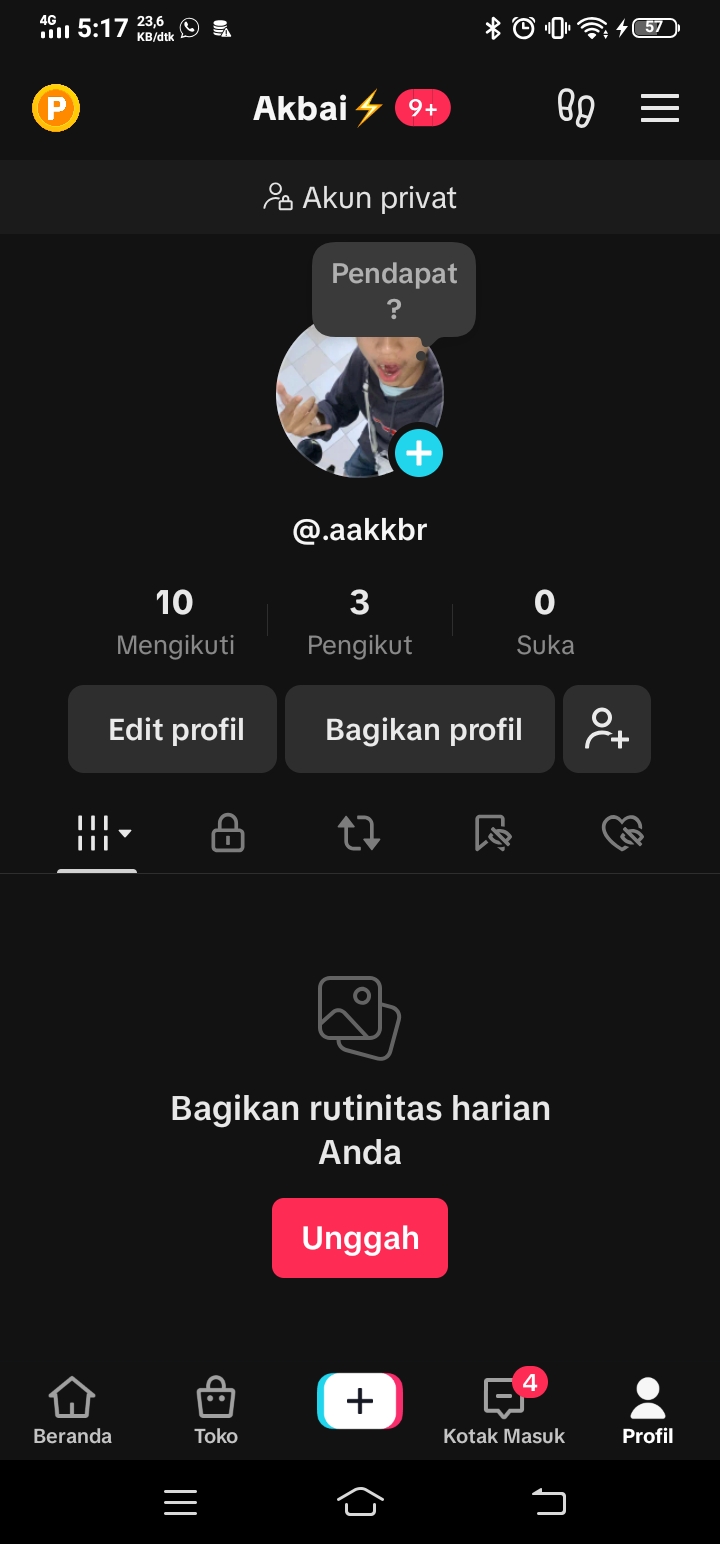Open Kotak Masuk inbox
The image size is (720, 1544).
tap(504, 1410)
